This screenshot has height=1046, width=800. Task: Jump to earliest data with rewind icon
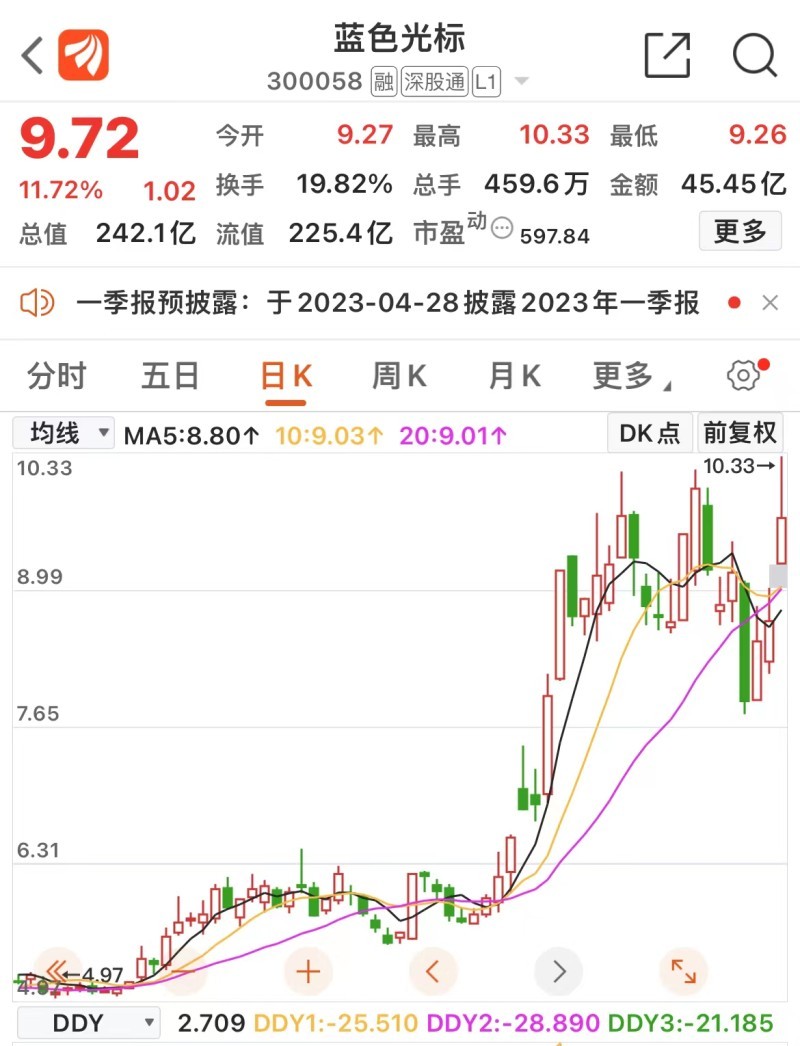[x=57, y=970]
